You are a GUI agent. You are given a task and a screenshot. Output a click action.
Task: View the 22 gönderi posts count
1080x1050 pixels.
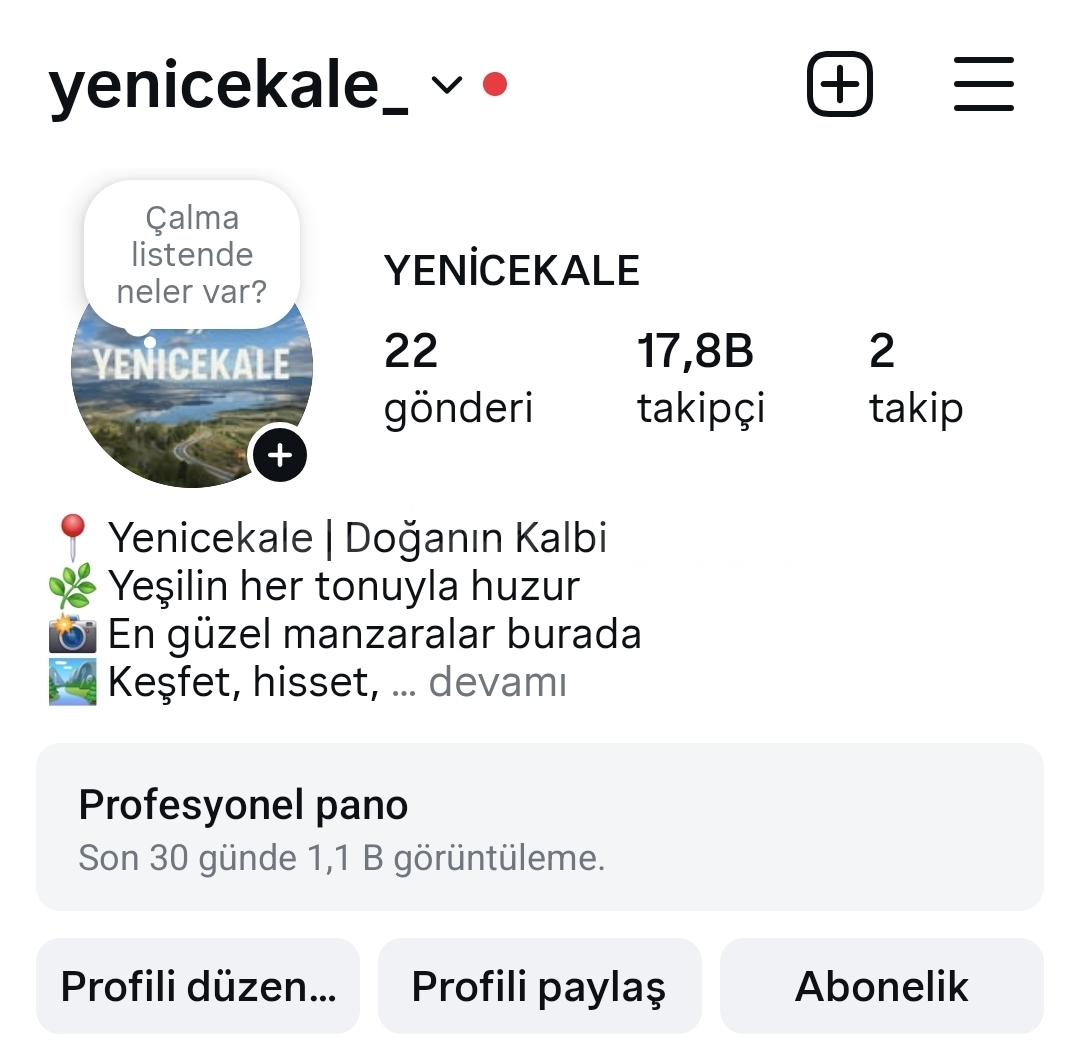pyautogui.click(x=458, y=378)
